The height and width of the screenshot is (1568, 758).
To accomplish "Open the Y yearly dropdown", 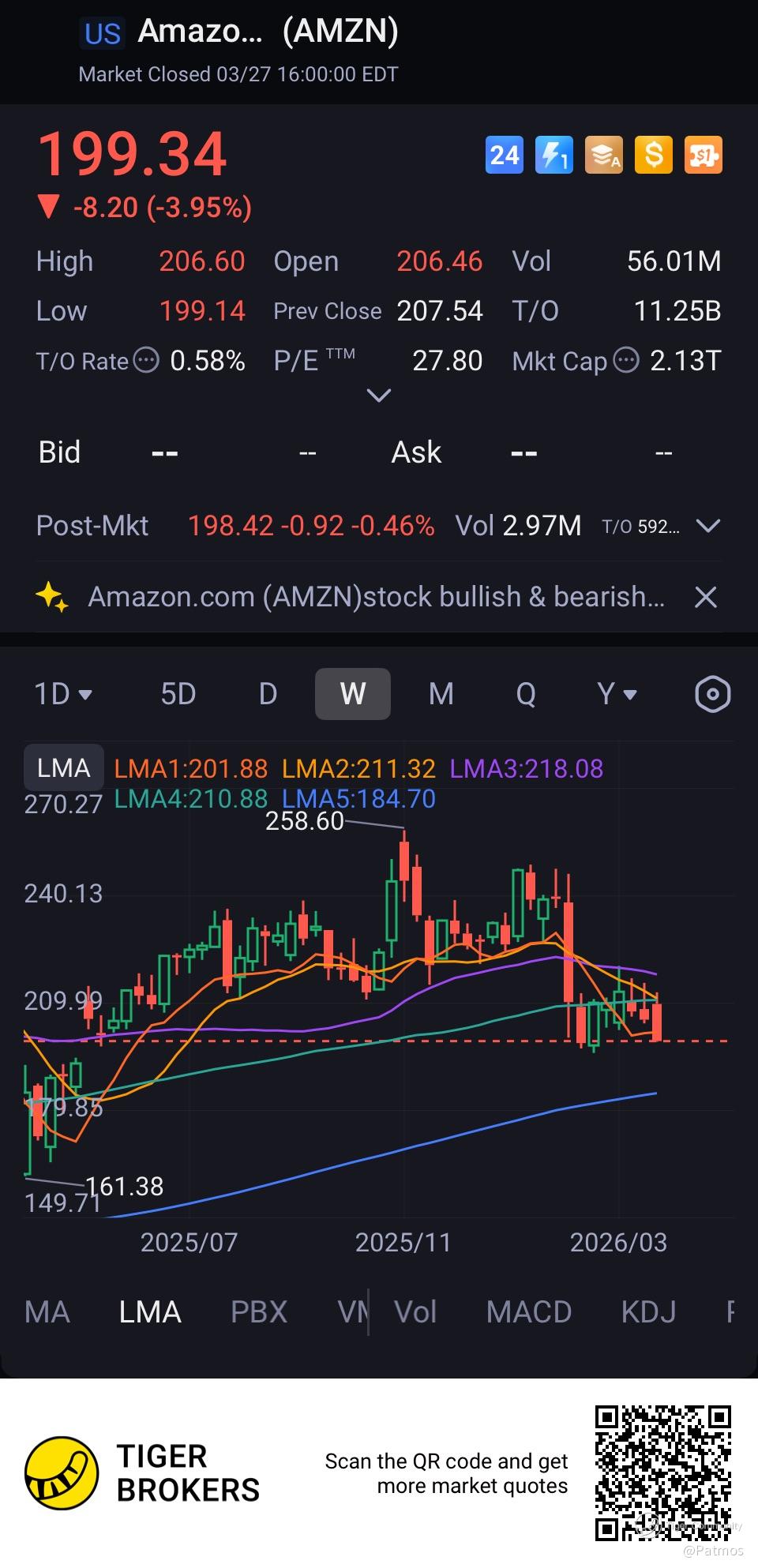I will click(617, 694).
